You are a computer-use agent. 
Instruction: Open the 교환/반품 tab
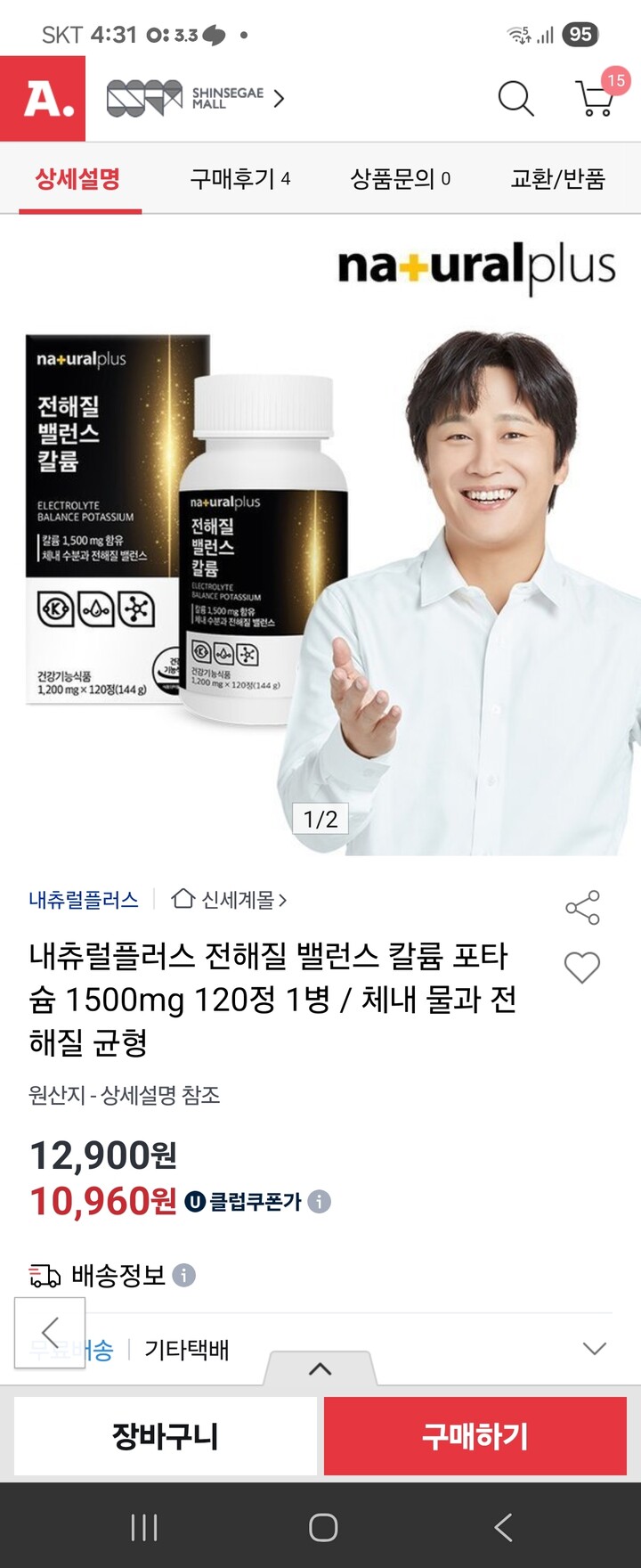tap(559, 178)
